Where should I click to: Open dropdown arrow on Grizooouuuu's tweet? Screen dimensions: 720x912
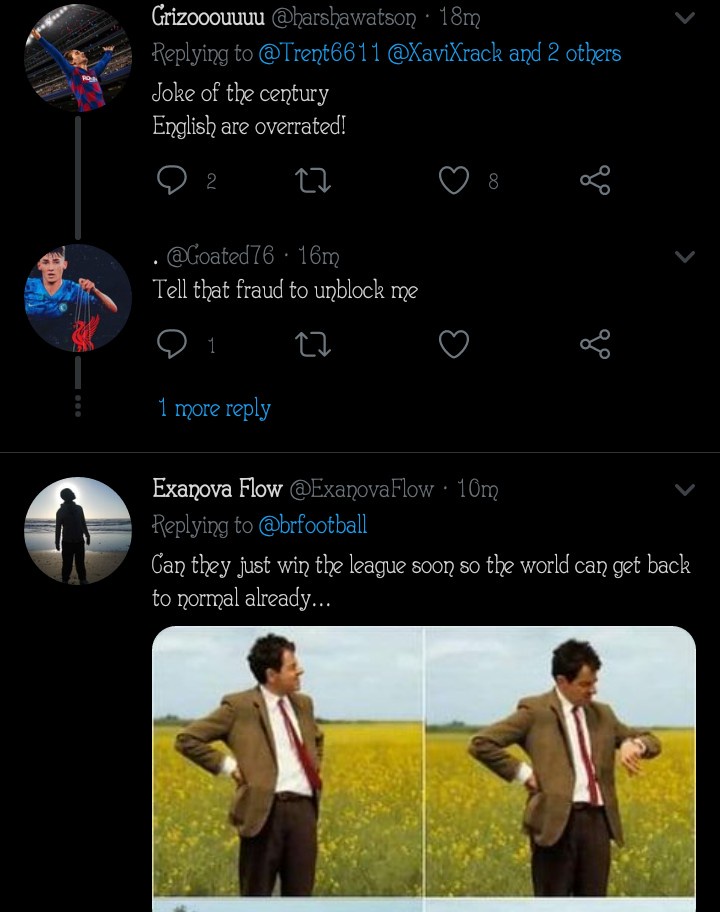[x=685, y=18]
